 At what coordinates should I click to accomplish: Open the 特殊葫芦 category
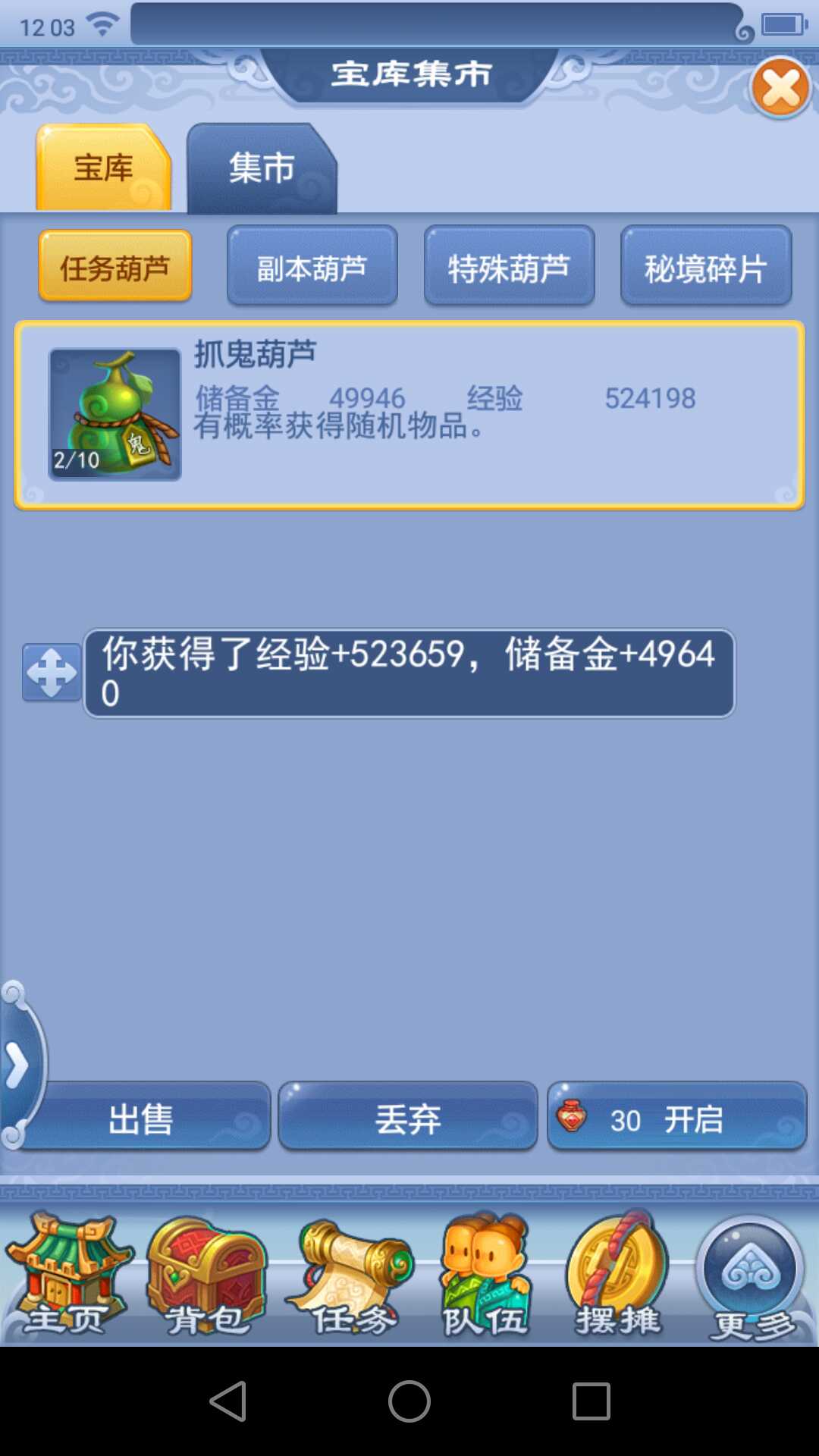[x=509, y=267]
